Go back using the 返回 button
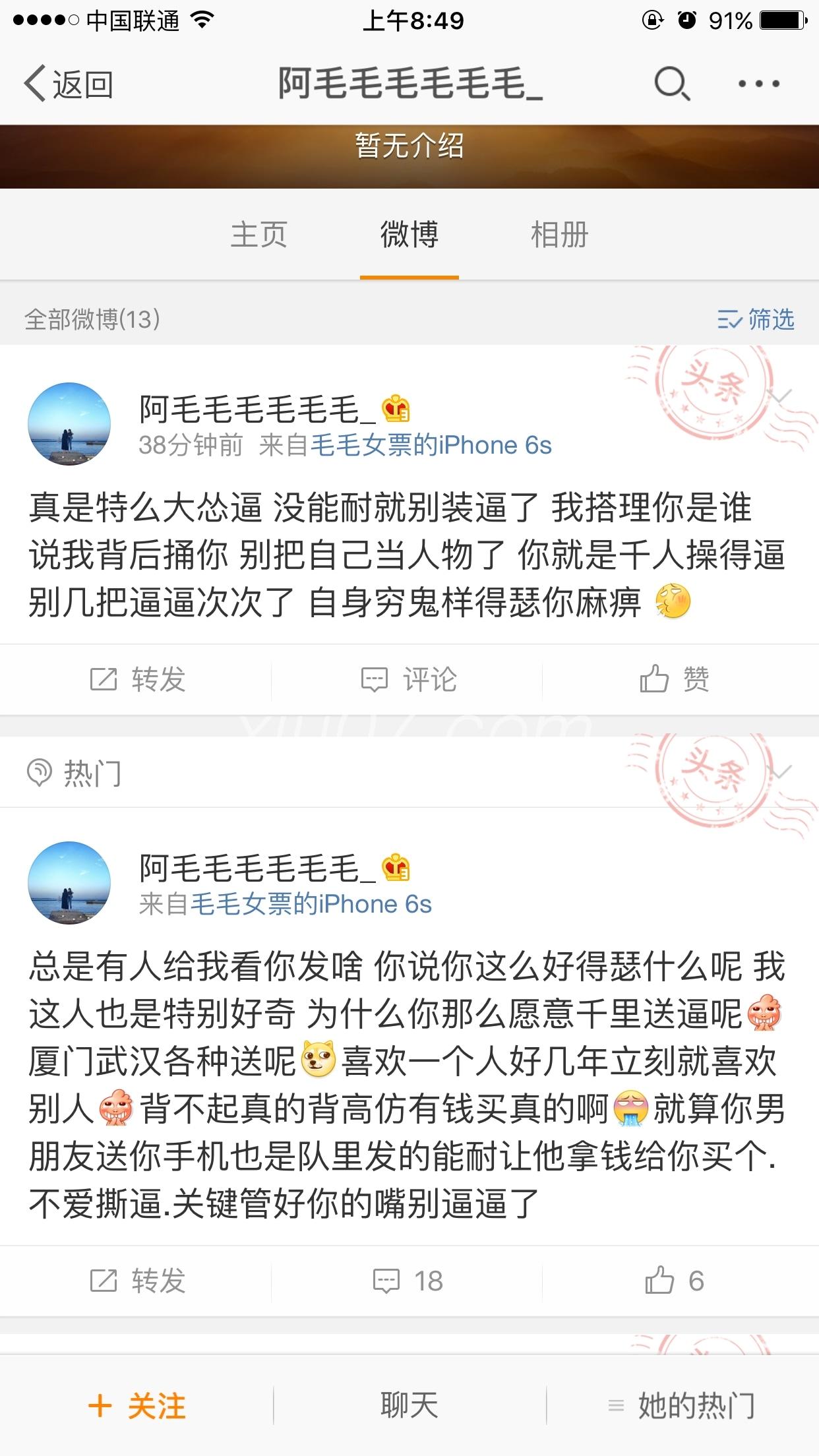Screen dimensions: 819x1456 pyautogui.click(x=69, y=84)
